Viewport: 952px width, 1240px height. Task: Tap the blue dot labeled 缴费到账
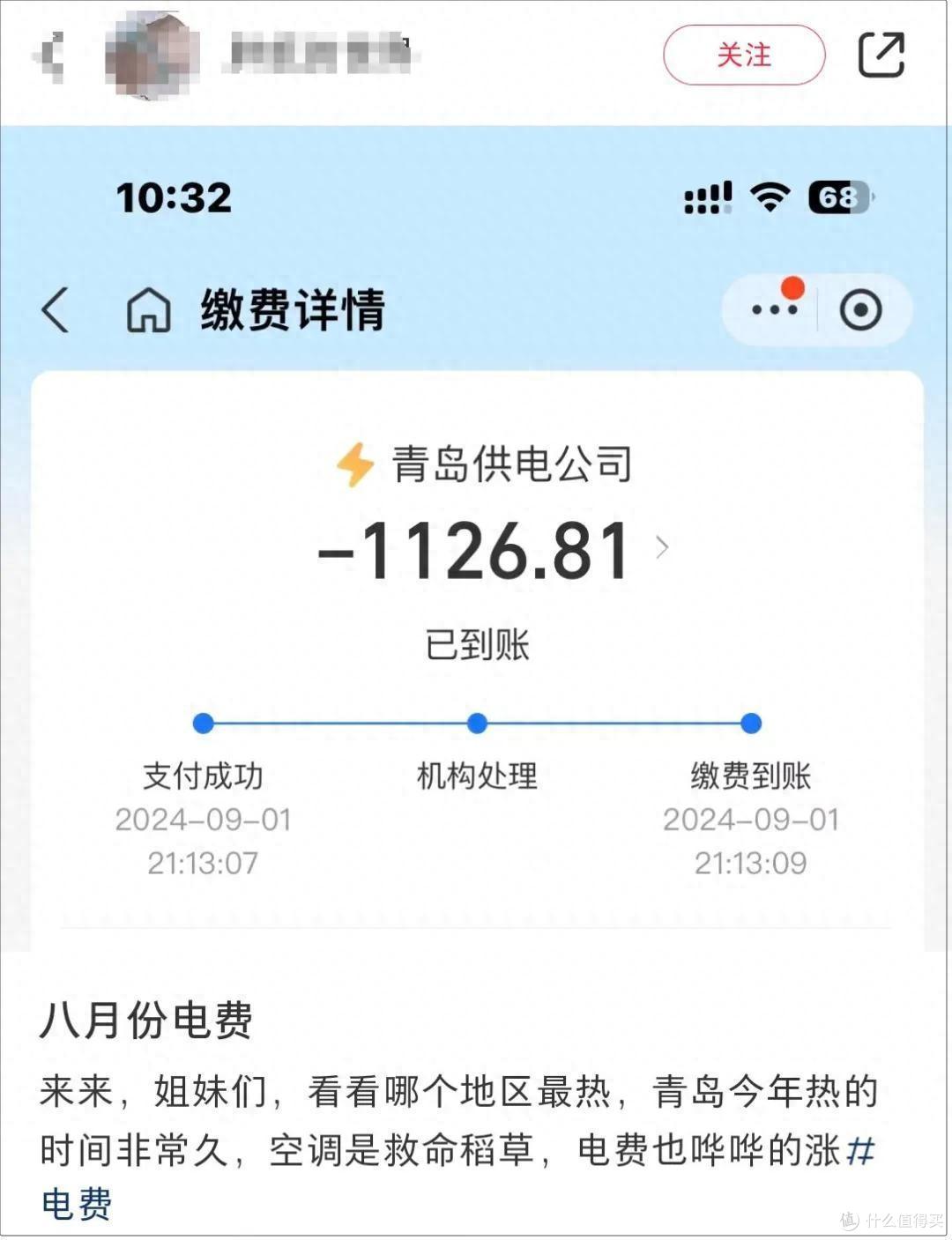point(750,723)
